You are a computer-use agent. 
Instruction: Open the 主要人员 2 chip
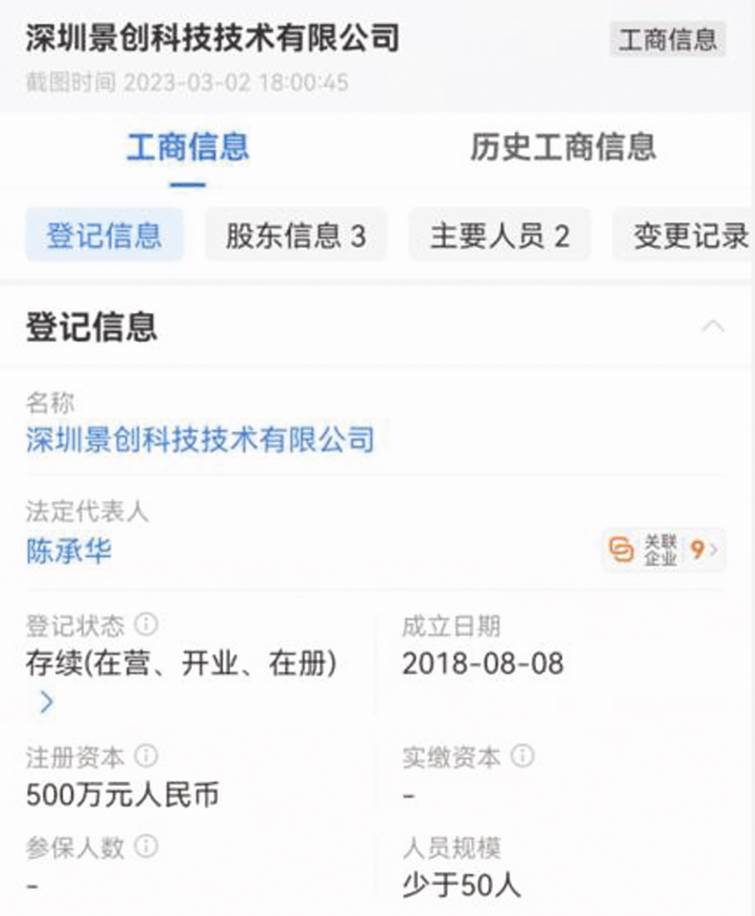(x=499, y=236)
